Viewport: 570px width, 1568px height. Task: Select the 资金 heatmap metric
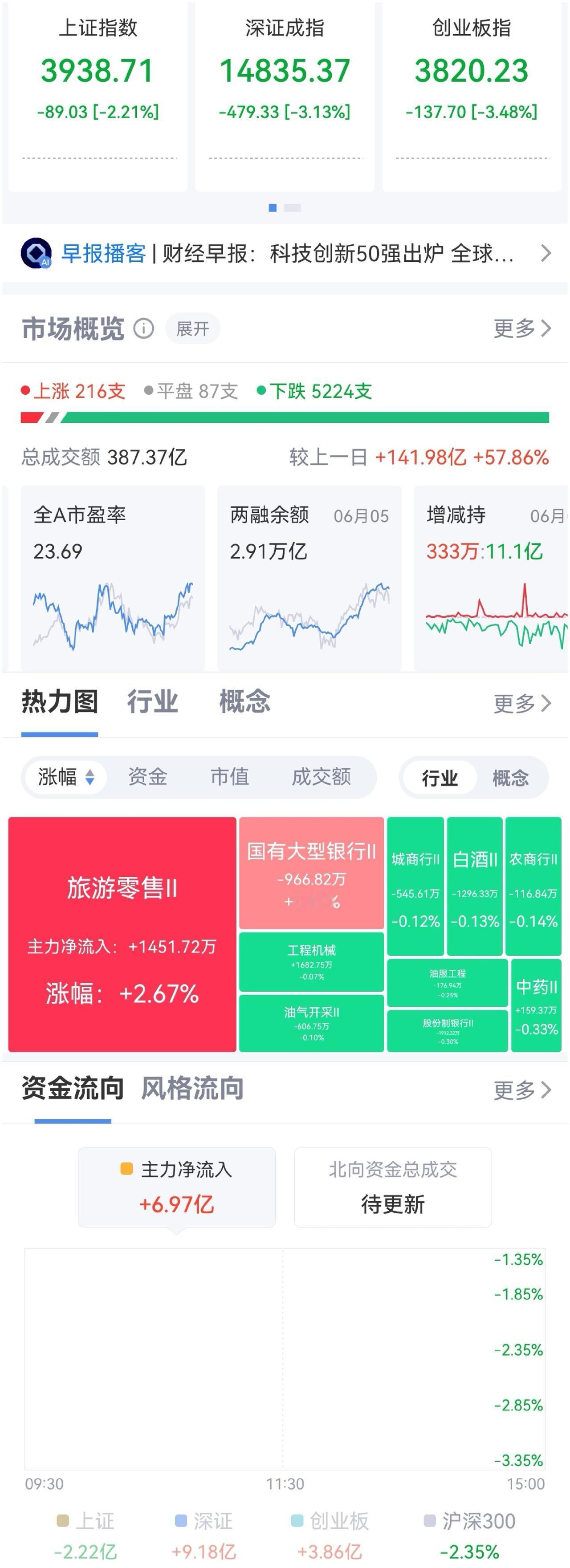pos(147,777)
